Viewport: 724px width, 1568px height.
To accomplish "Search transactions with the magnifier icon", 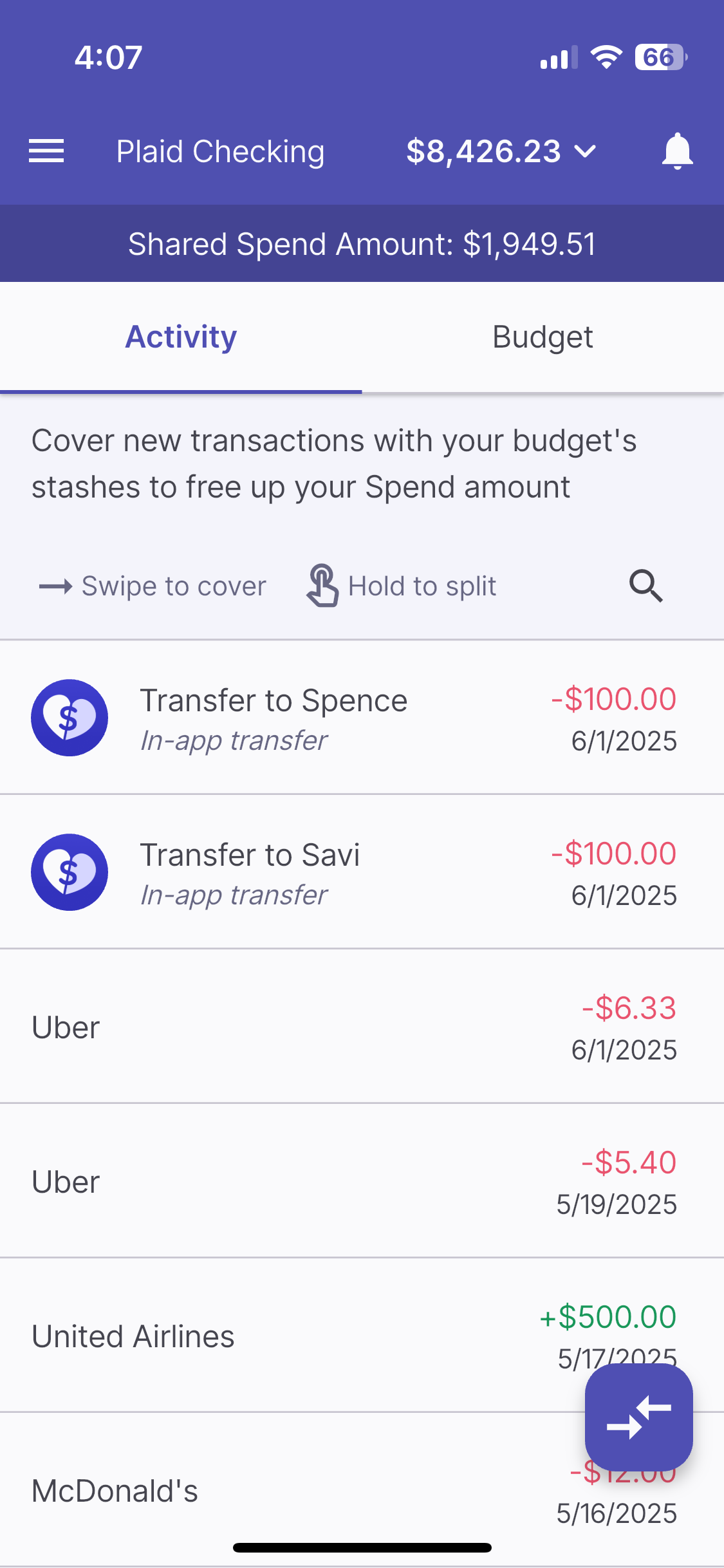I will pos(645,586).
